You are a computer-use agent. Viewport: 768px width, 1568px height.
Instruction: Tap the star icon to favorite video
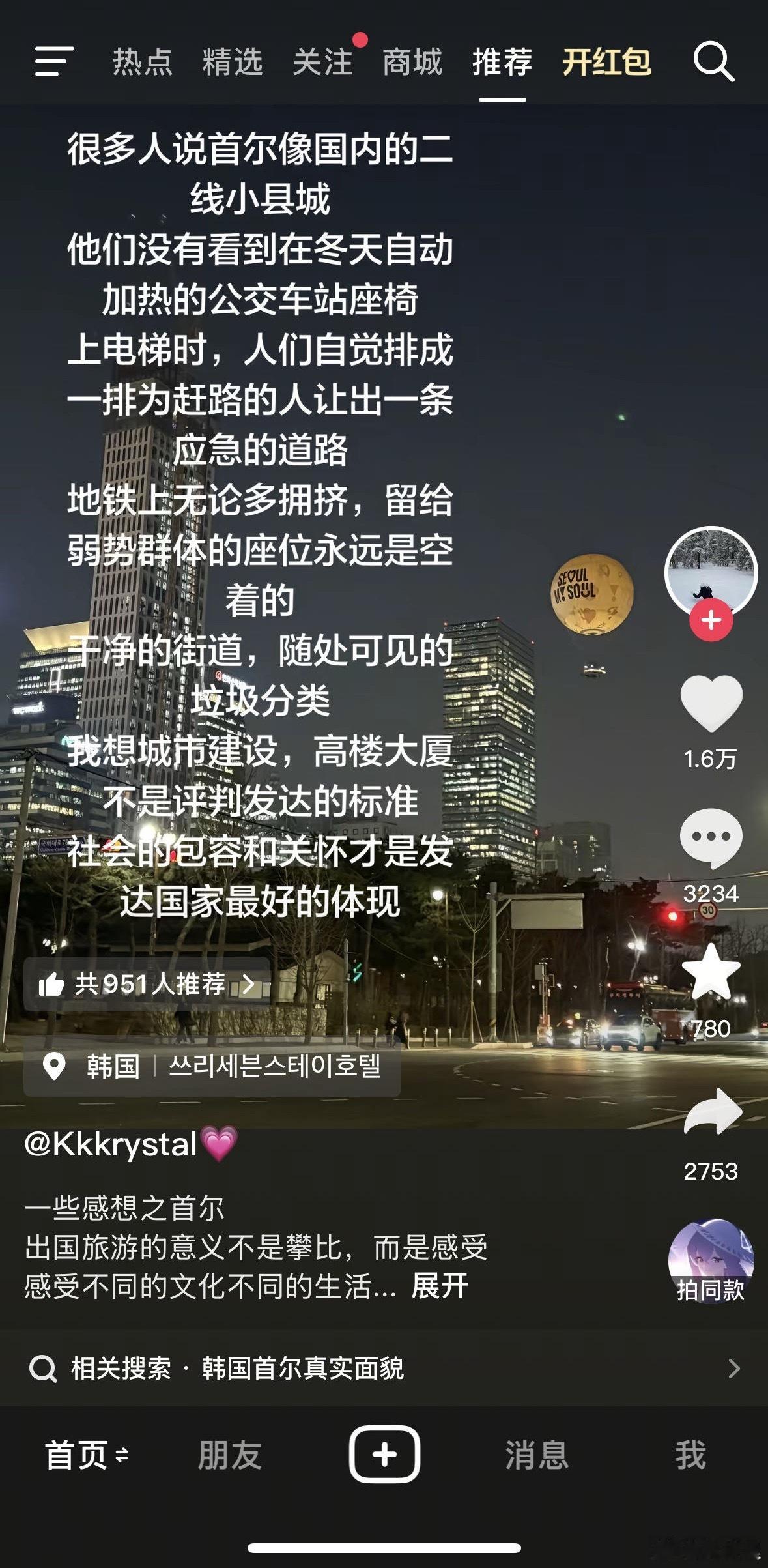click(711, 971)
